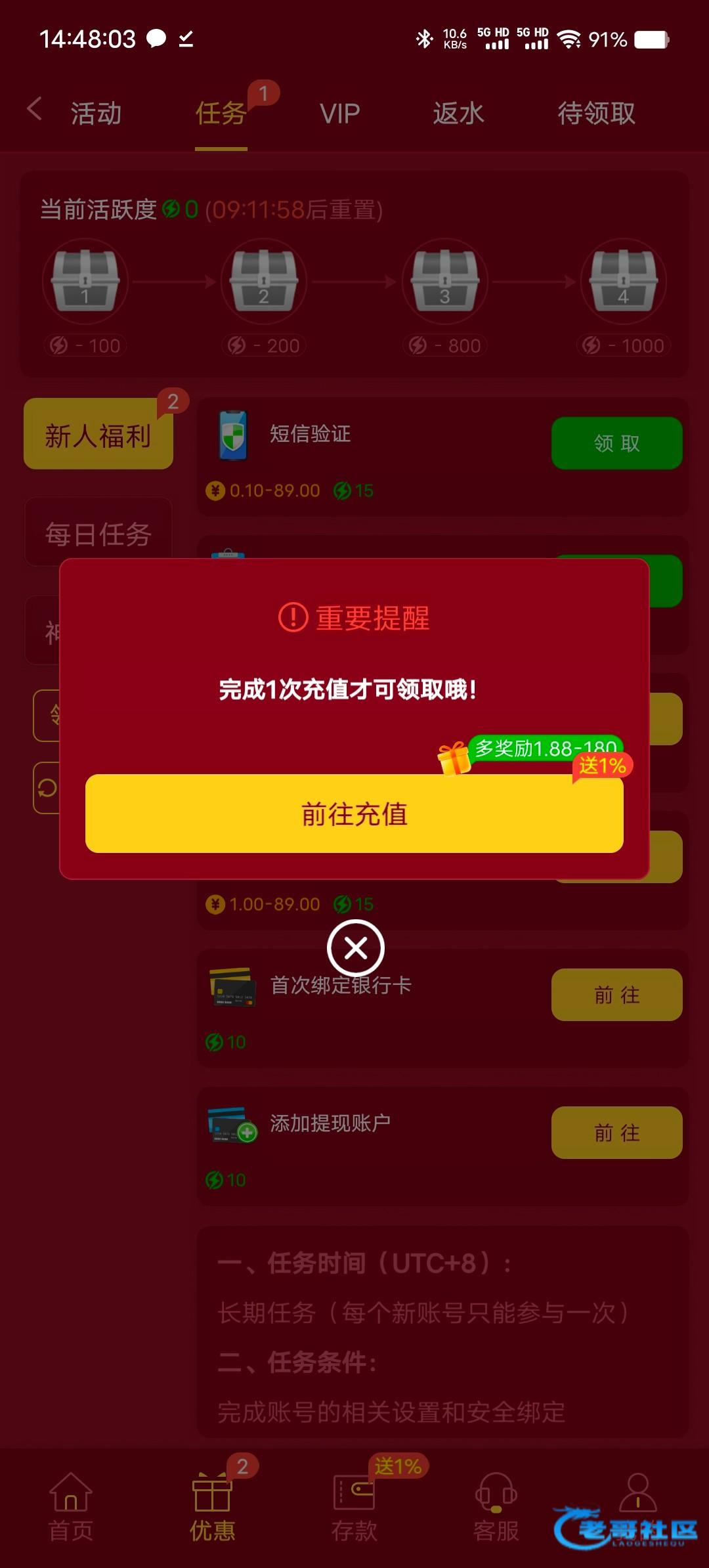709x1568 pixels.
Task: Tap 前往 for 添加提现账户
Action: click(617, 1133)
